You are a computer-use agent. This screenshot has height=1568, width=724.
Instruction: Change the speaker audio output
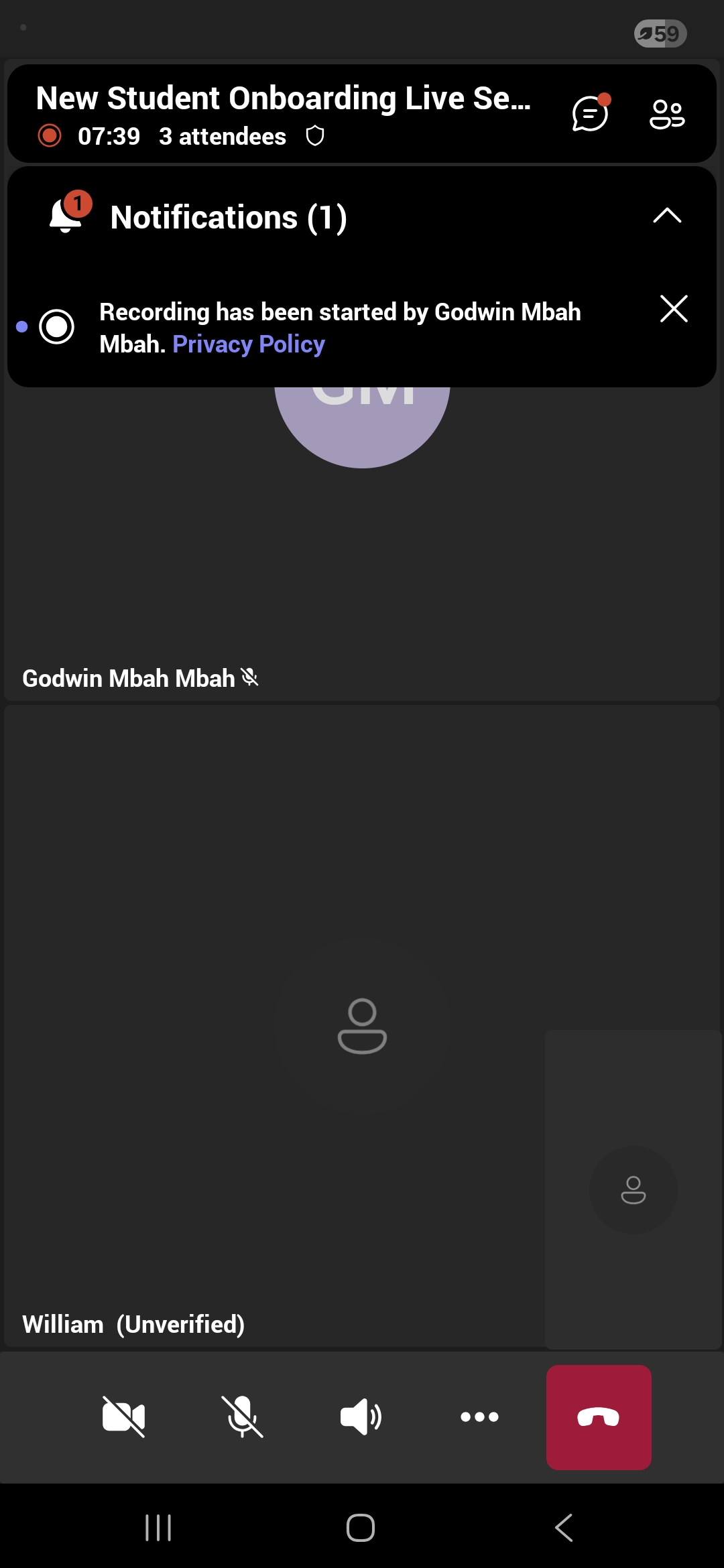pos(361,1417)
